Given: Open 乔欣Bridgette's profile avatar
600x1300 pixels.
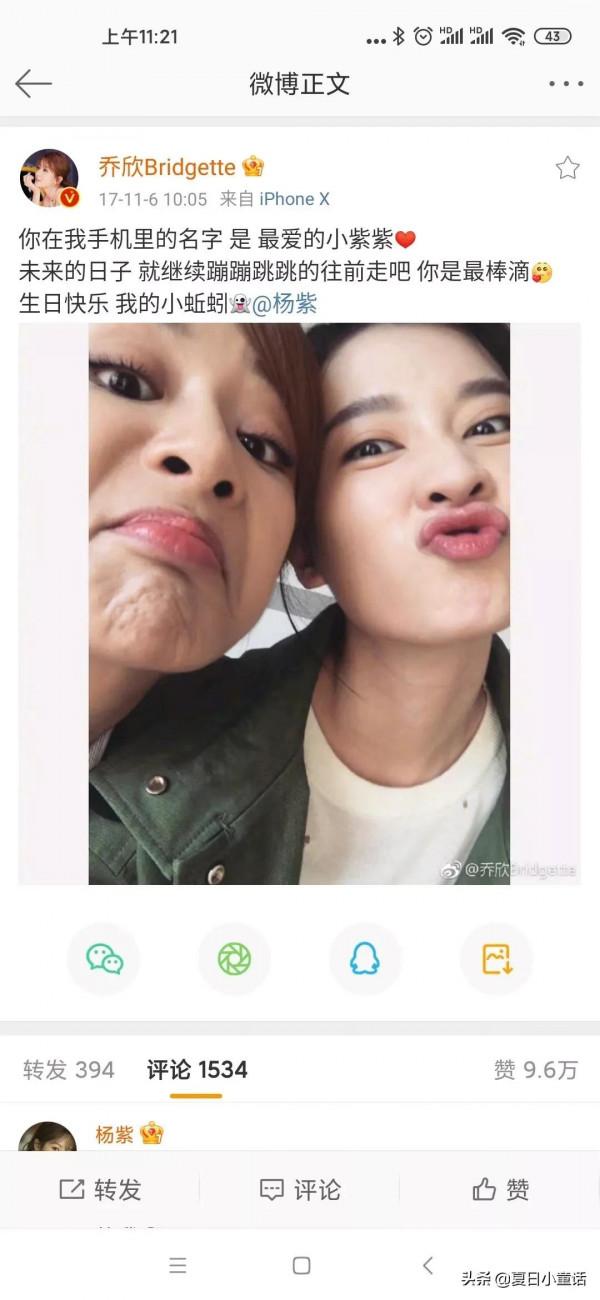Looking at the screenshot, I should point(49,179).
